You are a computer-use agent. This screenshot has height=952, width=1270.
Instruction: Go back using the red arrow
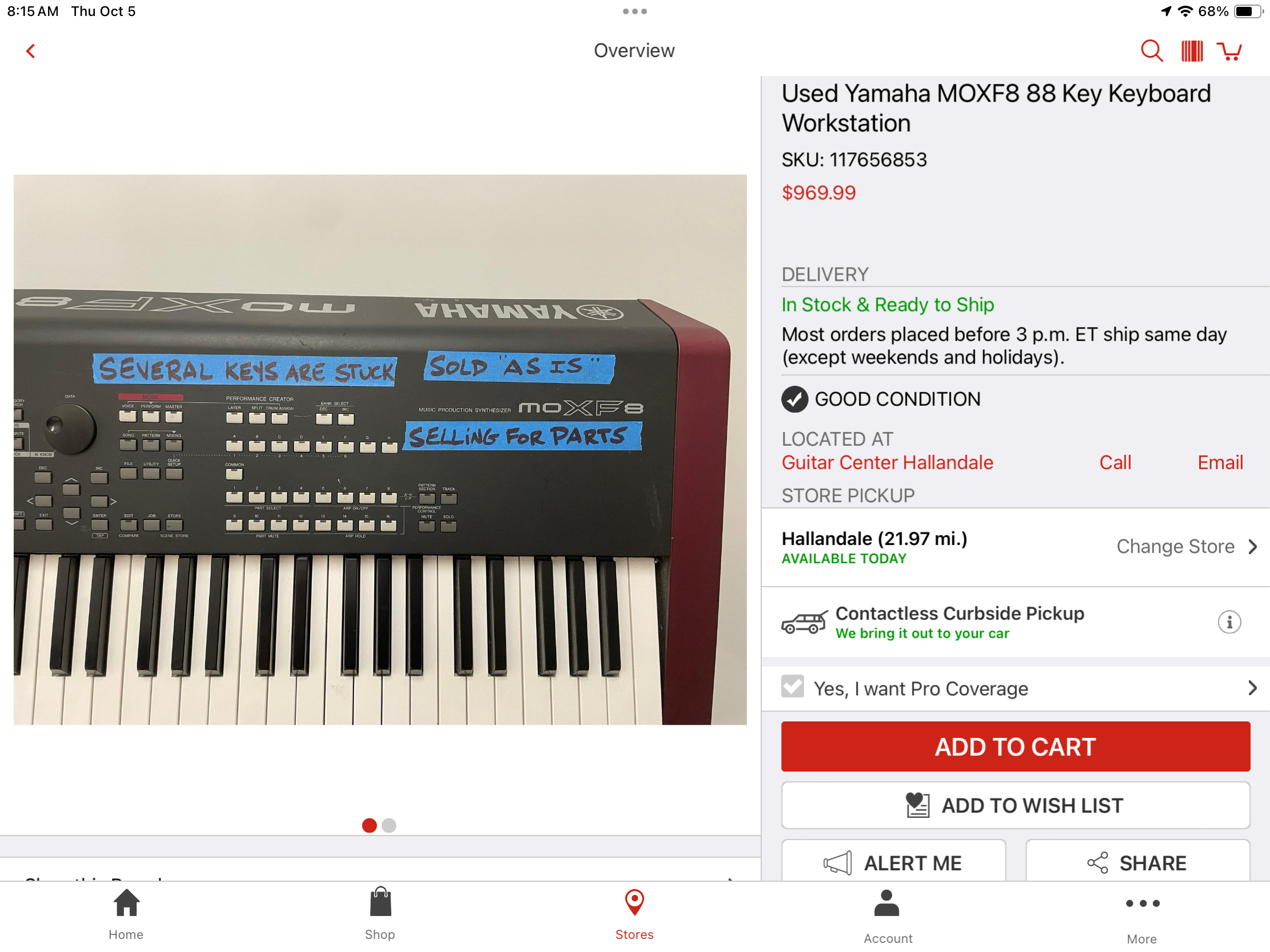pos(30,51)
